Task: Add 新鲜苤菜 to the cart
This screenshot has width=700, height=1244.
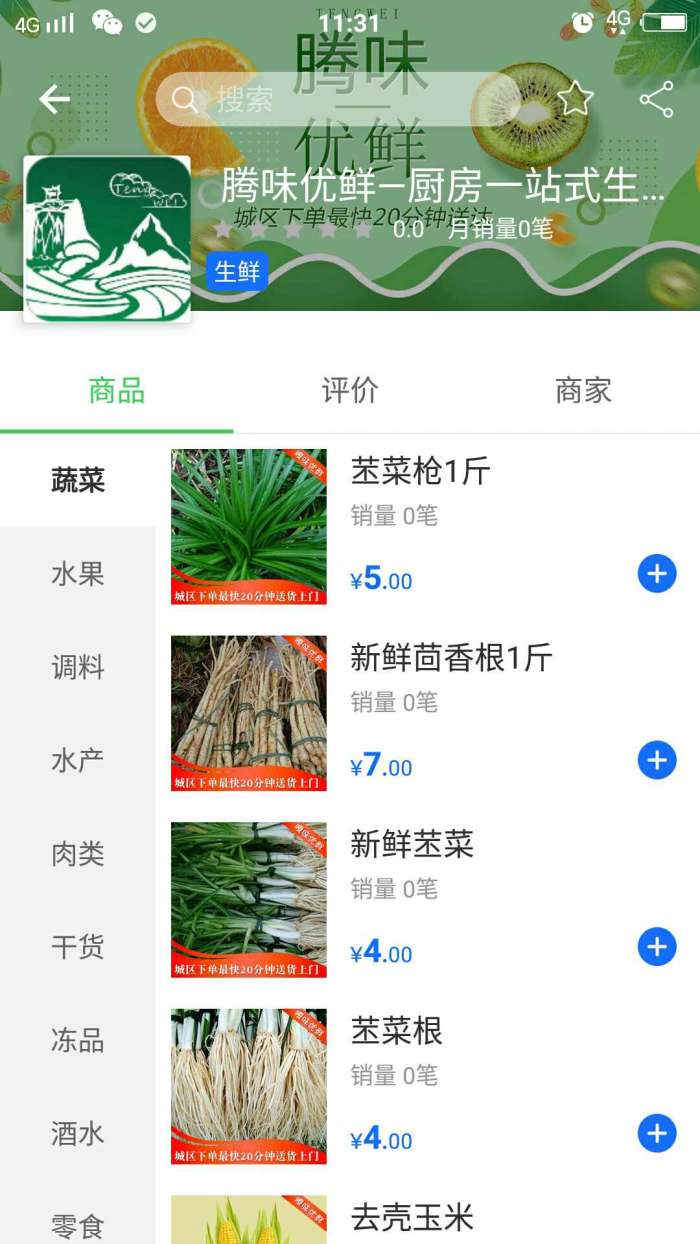Action: tap(657, 947)
